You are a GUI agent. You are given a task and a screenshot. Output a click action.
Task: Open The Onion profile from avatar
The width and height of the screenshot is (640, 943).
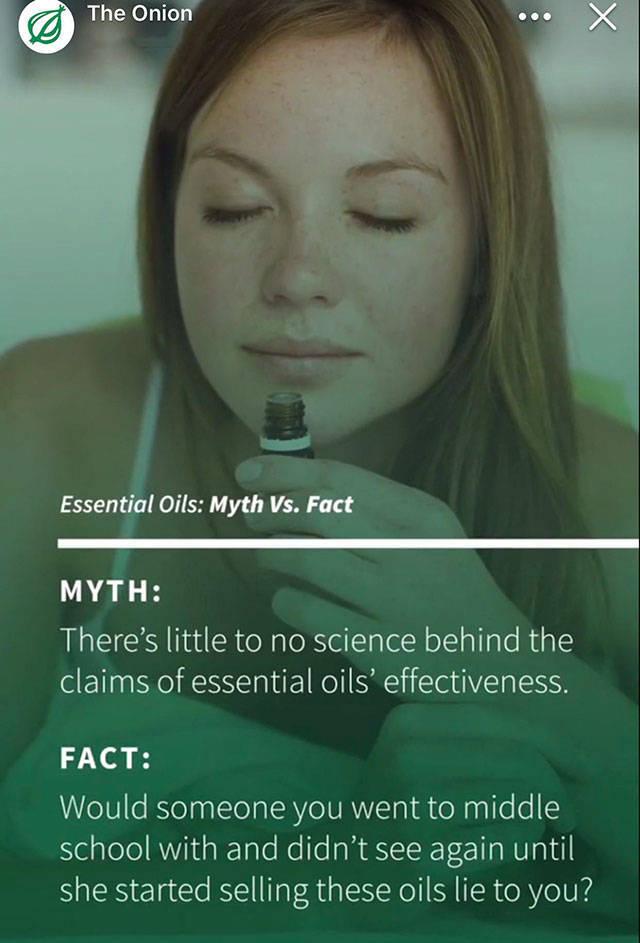pyautogui.click(x=45, y=25)
